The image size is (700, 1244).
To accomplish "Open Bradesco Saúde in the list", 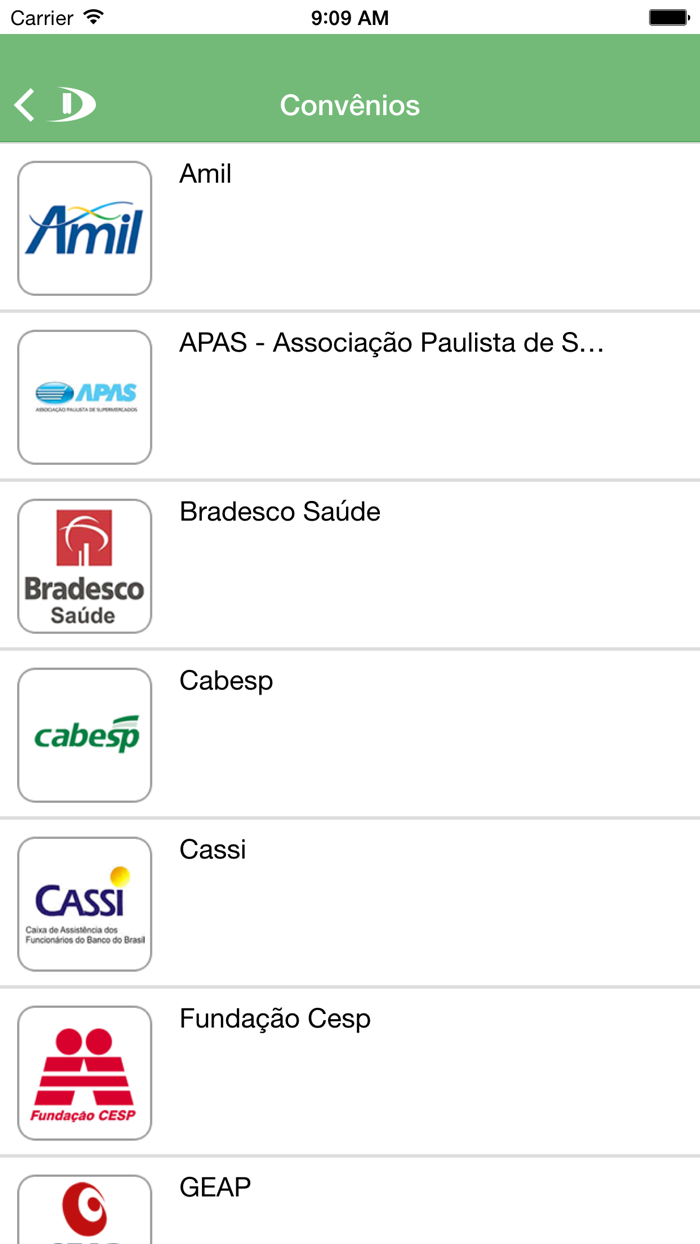I will (x=350, y=566).
